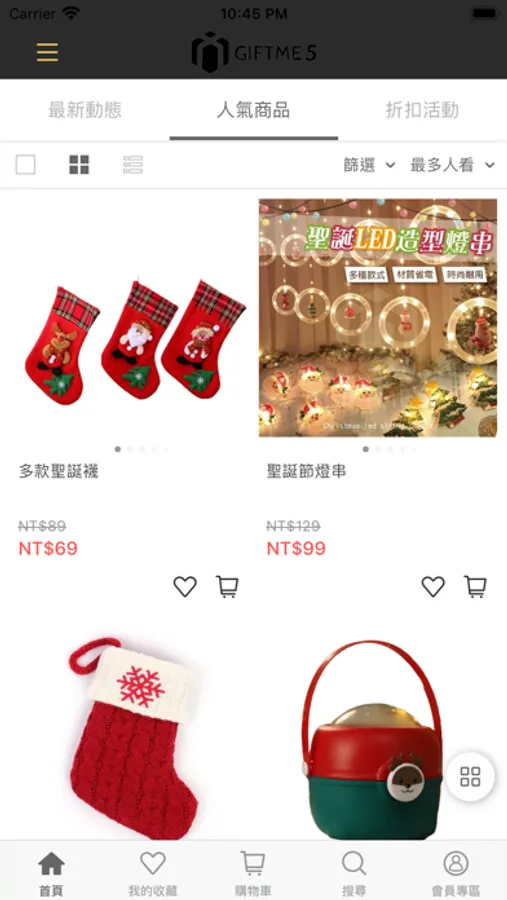Expand the 篩選 filter dropdown
This screenshot has width=507, height=900.
pos(369,165)
